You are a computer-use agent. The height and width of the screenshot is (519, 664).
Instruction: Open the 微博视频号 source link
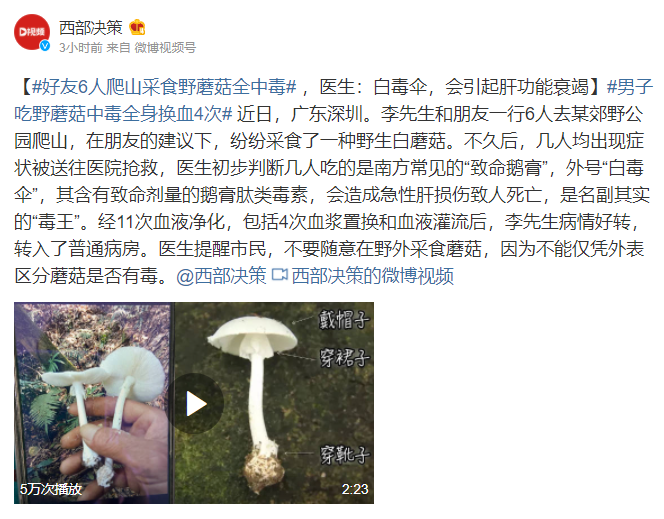[165, 47]
